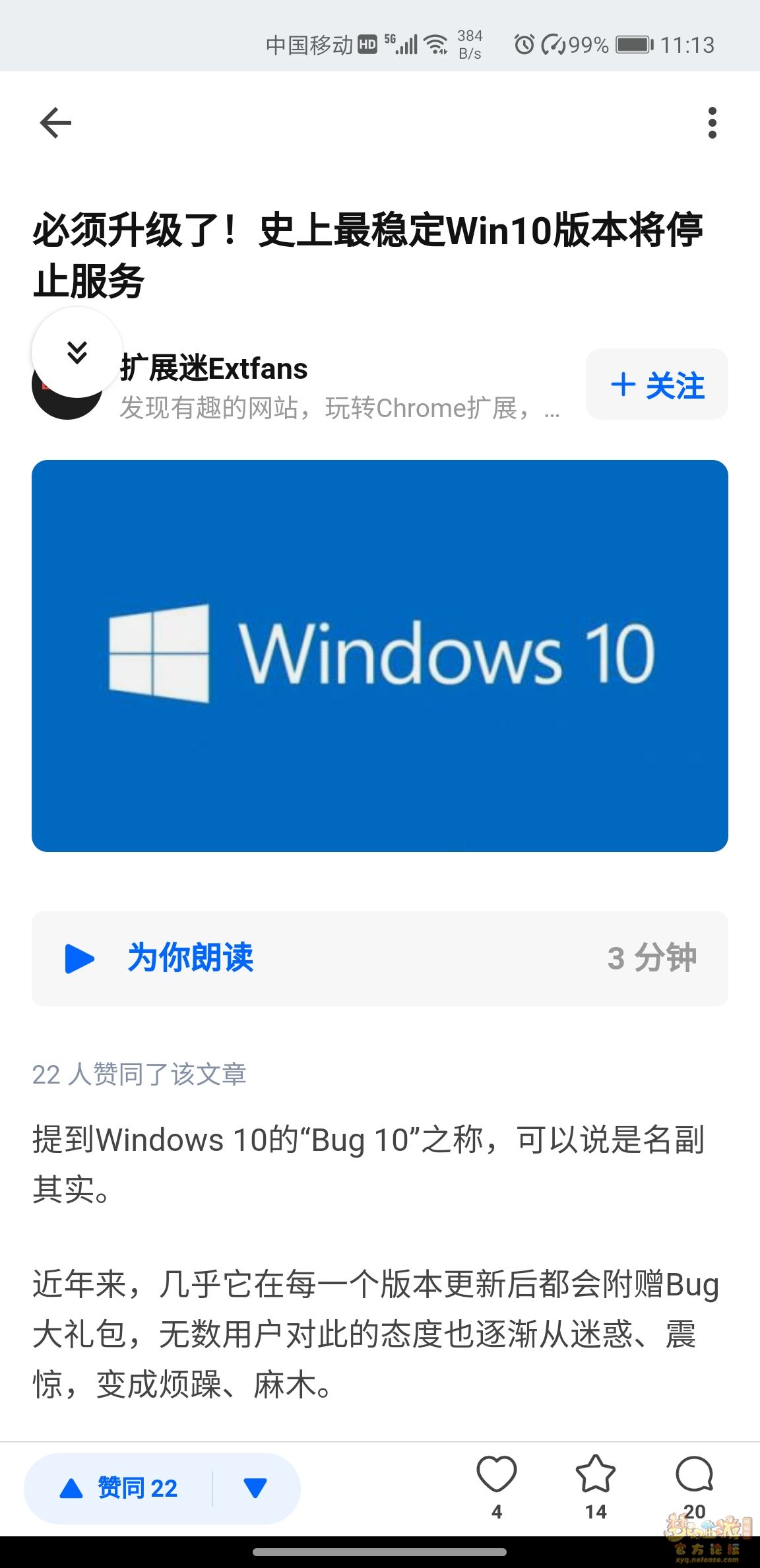Downvote using the down triangle
The width and height of the screenshot is (760, 1568).
point(255,1488)
